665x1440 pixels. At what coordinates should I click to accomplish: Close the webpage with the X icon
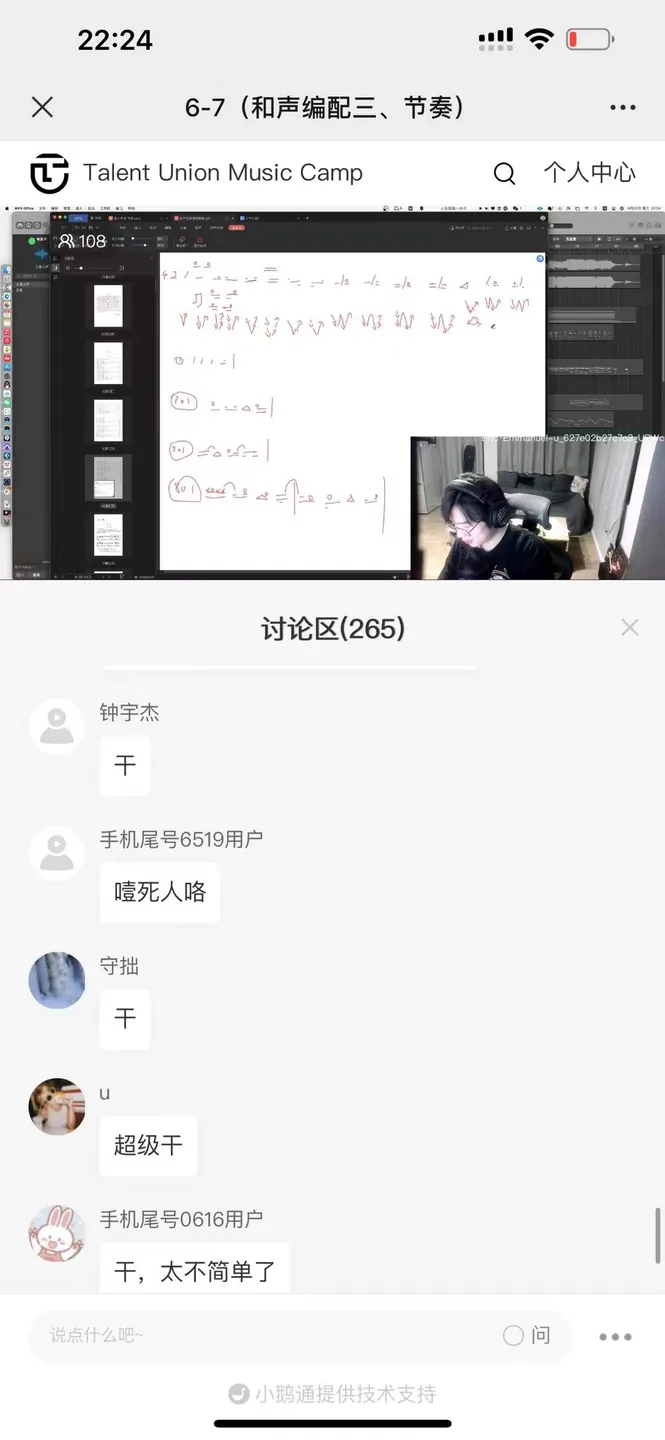[x=42, y=107]
